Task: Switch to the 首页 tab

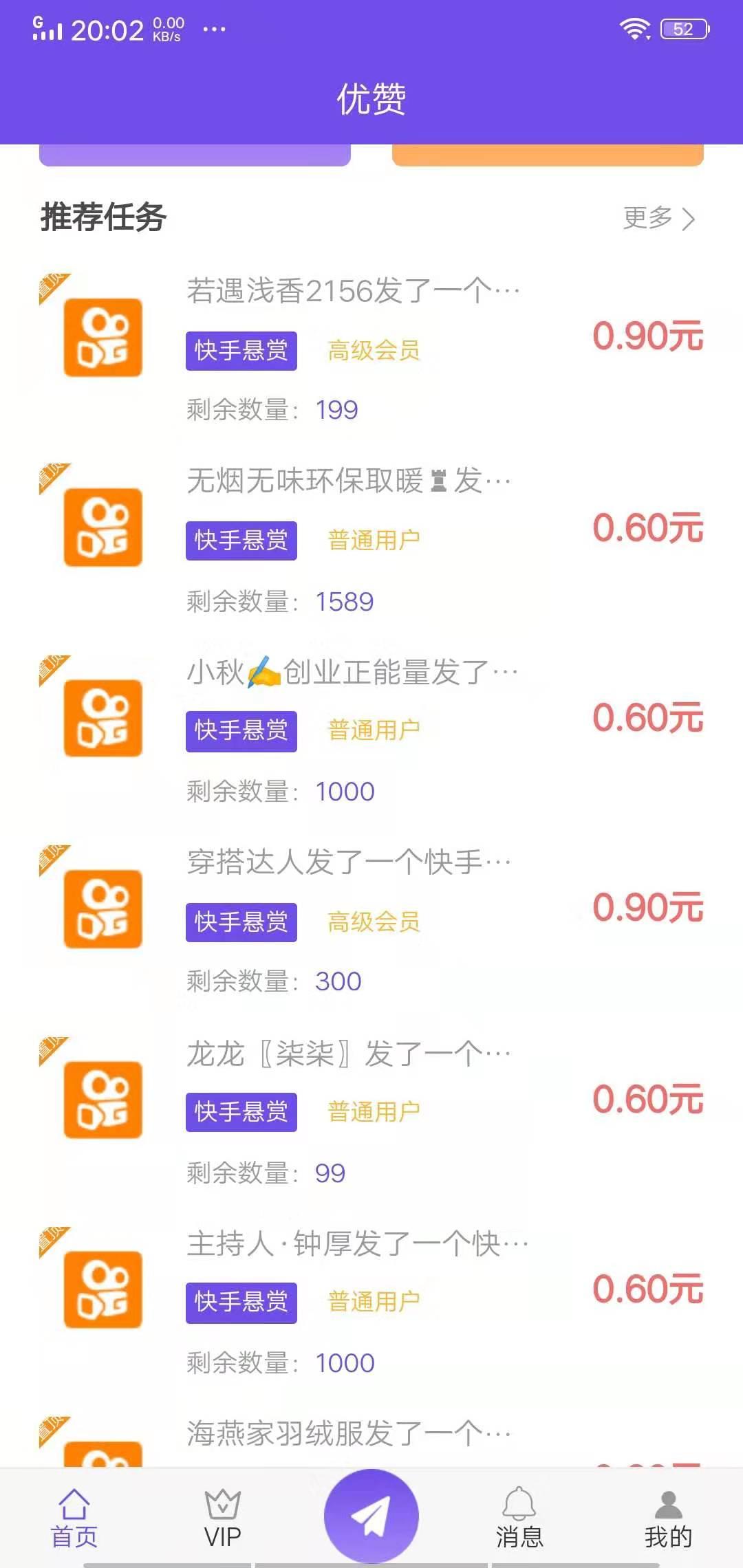Action: click(74, 1518)
